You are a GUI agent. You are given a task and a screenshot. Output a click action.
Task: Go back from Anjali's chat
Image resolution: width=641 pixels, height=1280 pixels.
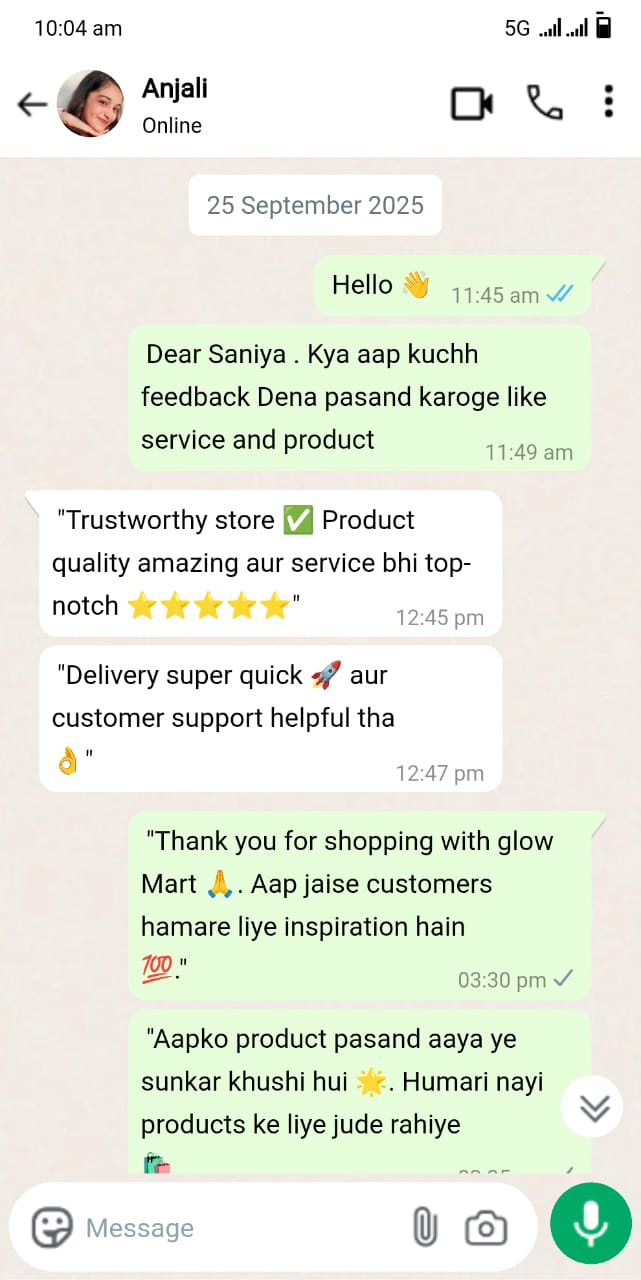(x=32, y=104)
